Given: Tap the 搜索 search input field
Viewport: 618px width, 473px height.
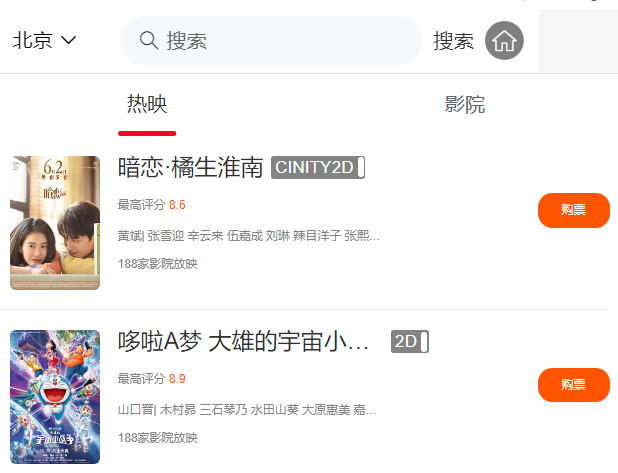Looking at the screenshot, I should (x=280, y=41).
